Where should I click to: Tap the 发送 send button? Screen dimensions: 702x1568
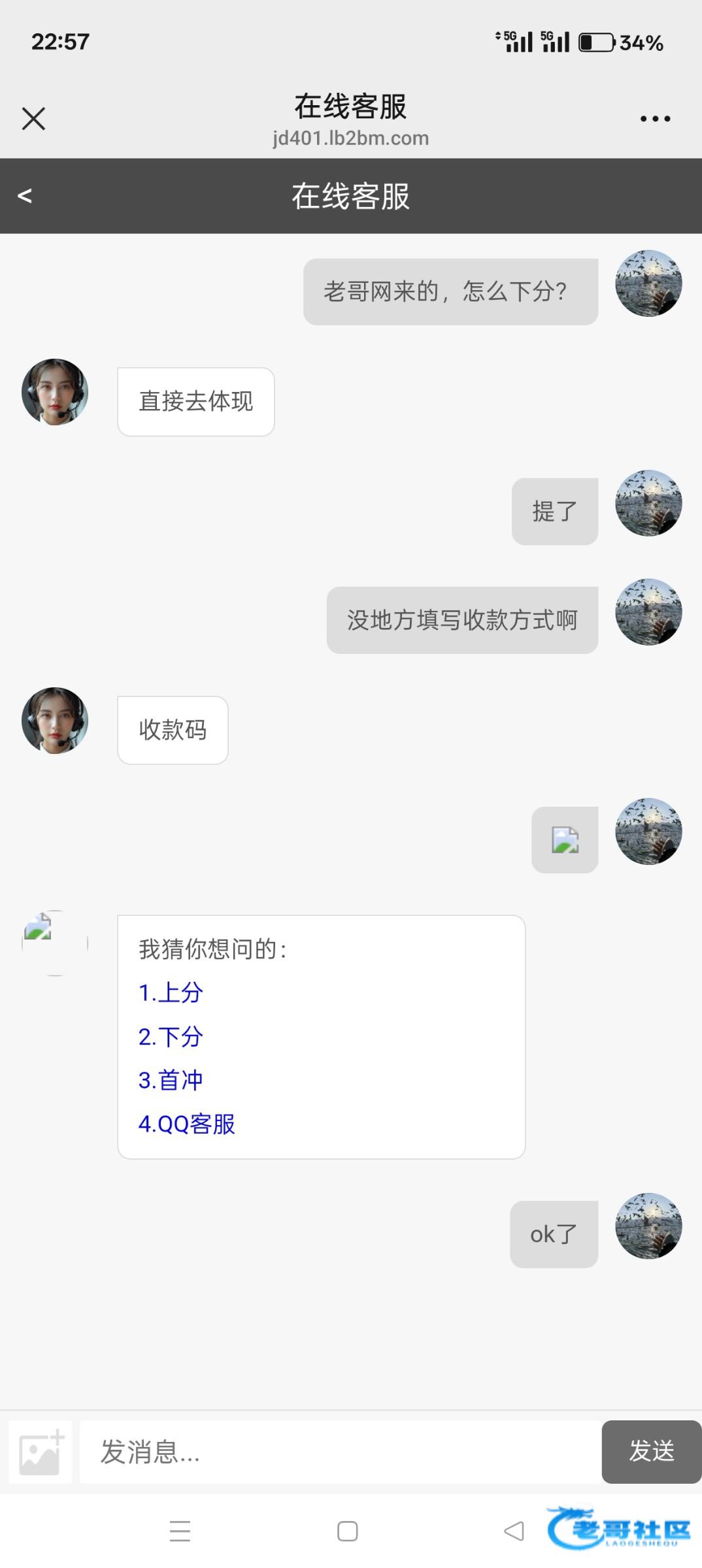[x=651, y=1452]
